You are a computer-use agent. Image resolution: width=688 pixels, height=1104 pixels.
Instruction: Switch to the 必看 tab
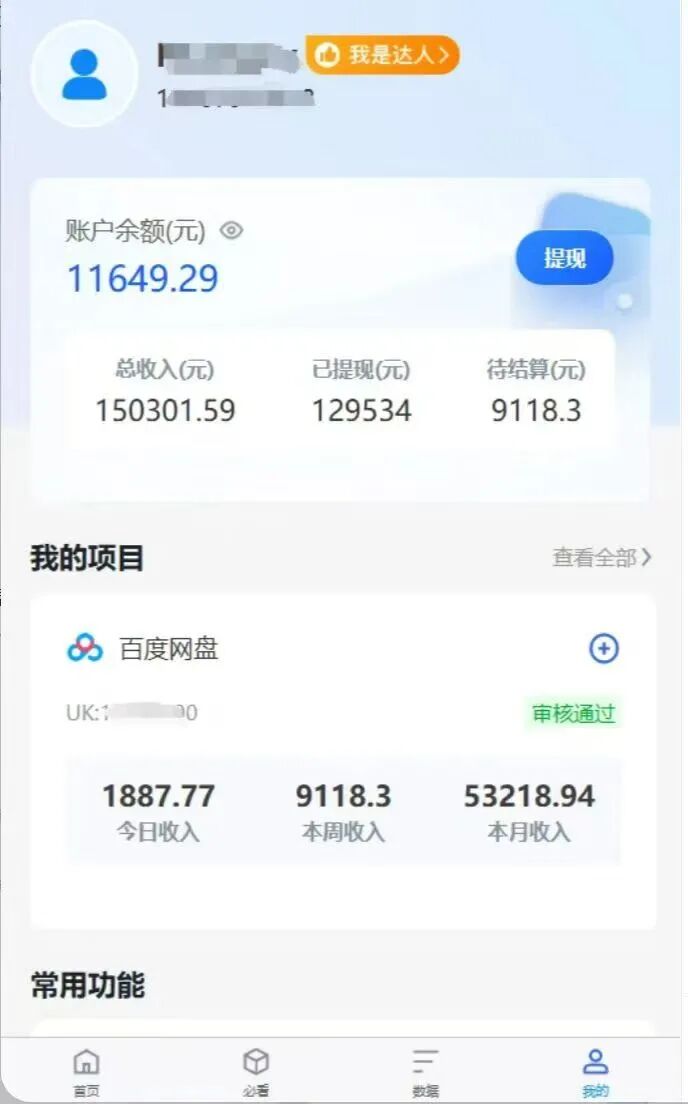pos(256,1072)
